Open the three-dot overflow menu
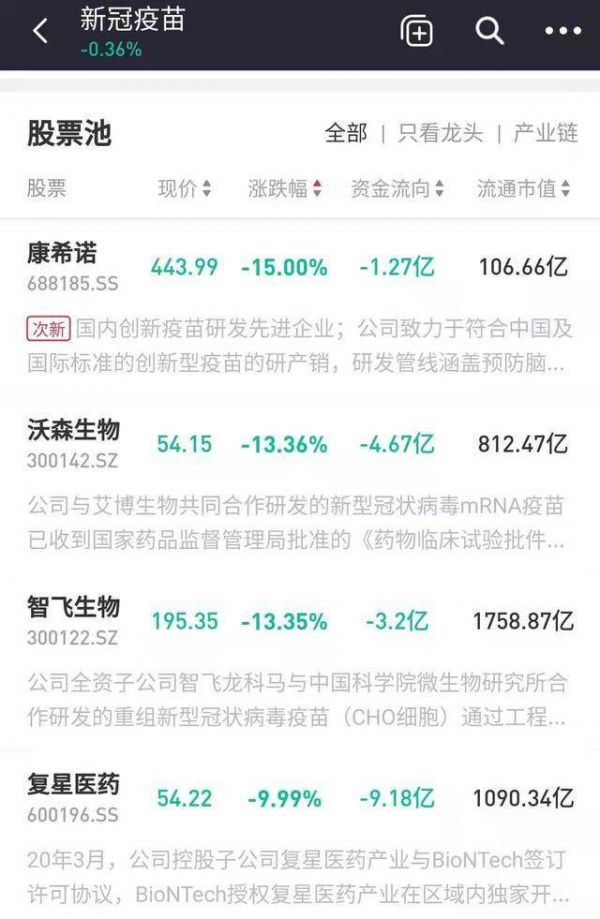The width and height of the screenshot is (600, 919). (x=562, y=32)
